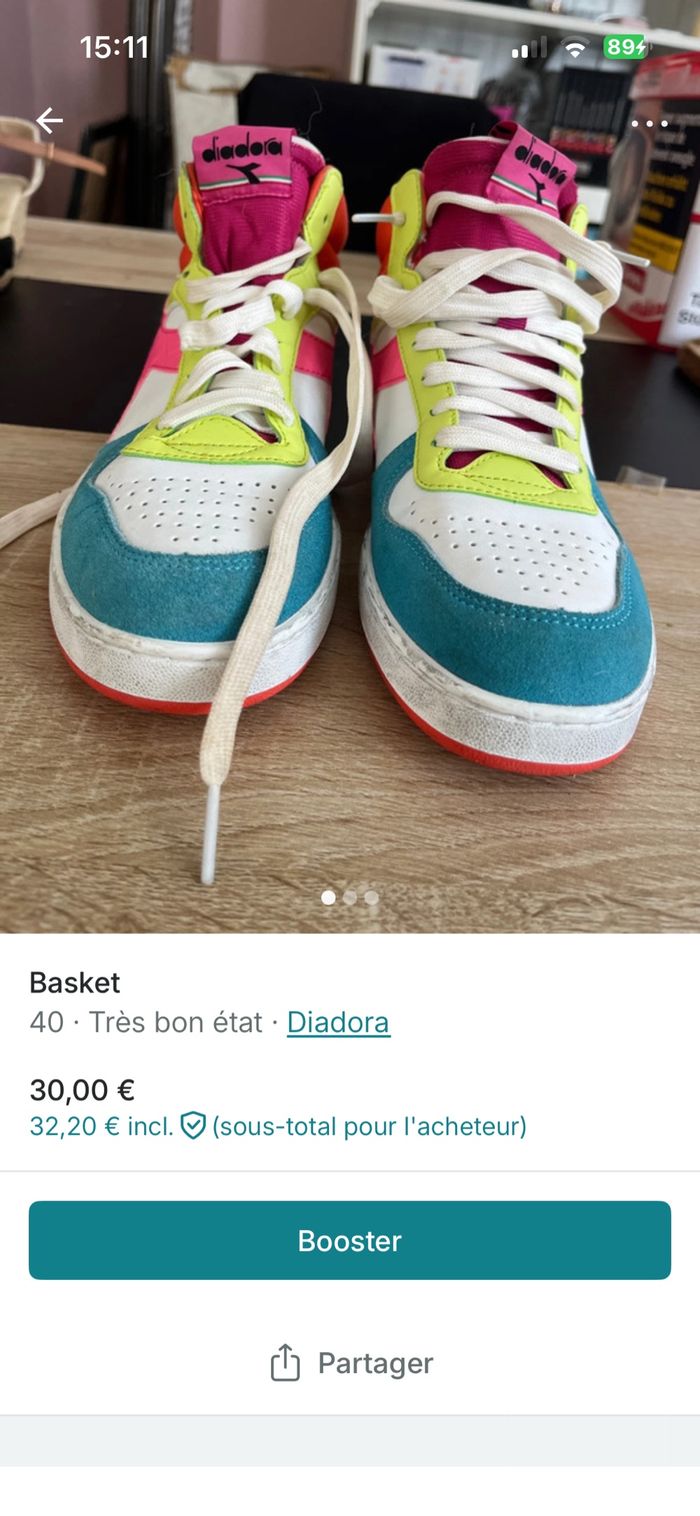Open the Diadora brand link
The image size is (700, 1516).
338,1022
